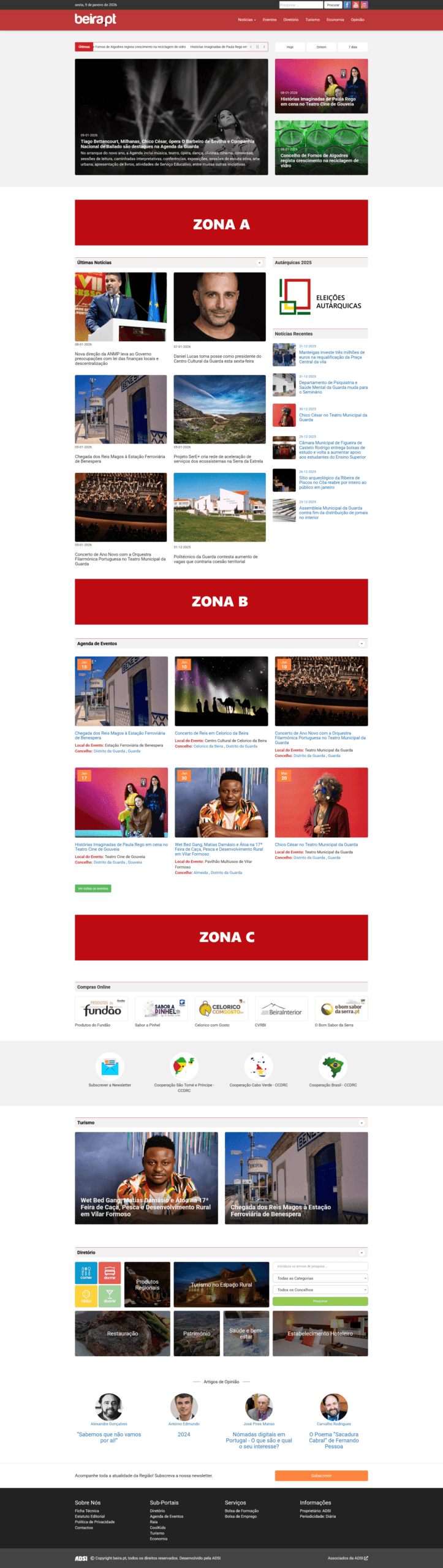Tap the orange Subscrever button

click(x=321, y=1476)
